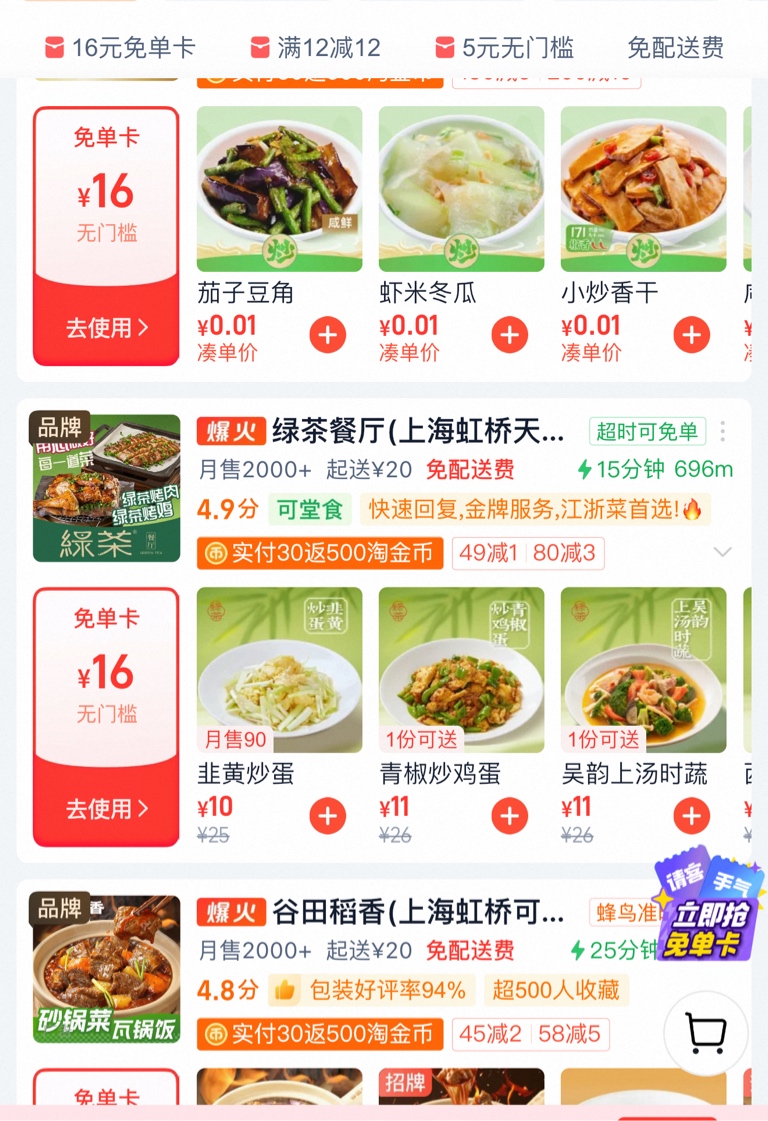
Task: Open the 谷田稻香 store page
Action: coord(418,912)
